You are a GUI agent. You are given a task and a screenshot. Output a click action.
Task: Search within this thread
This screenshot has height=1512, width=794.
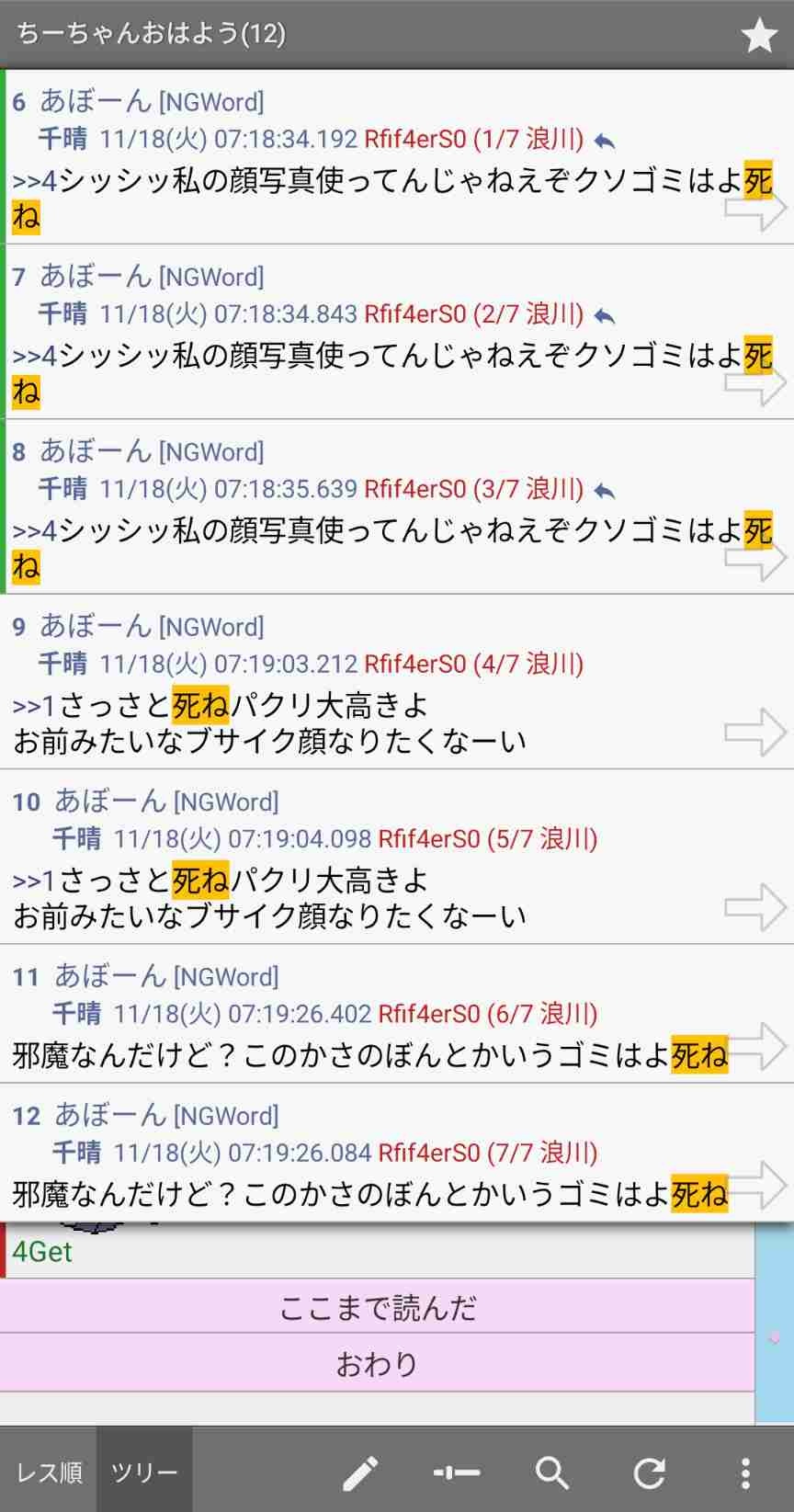(x=552, y=1473)
